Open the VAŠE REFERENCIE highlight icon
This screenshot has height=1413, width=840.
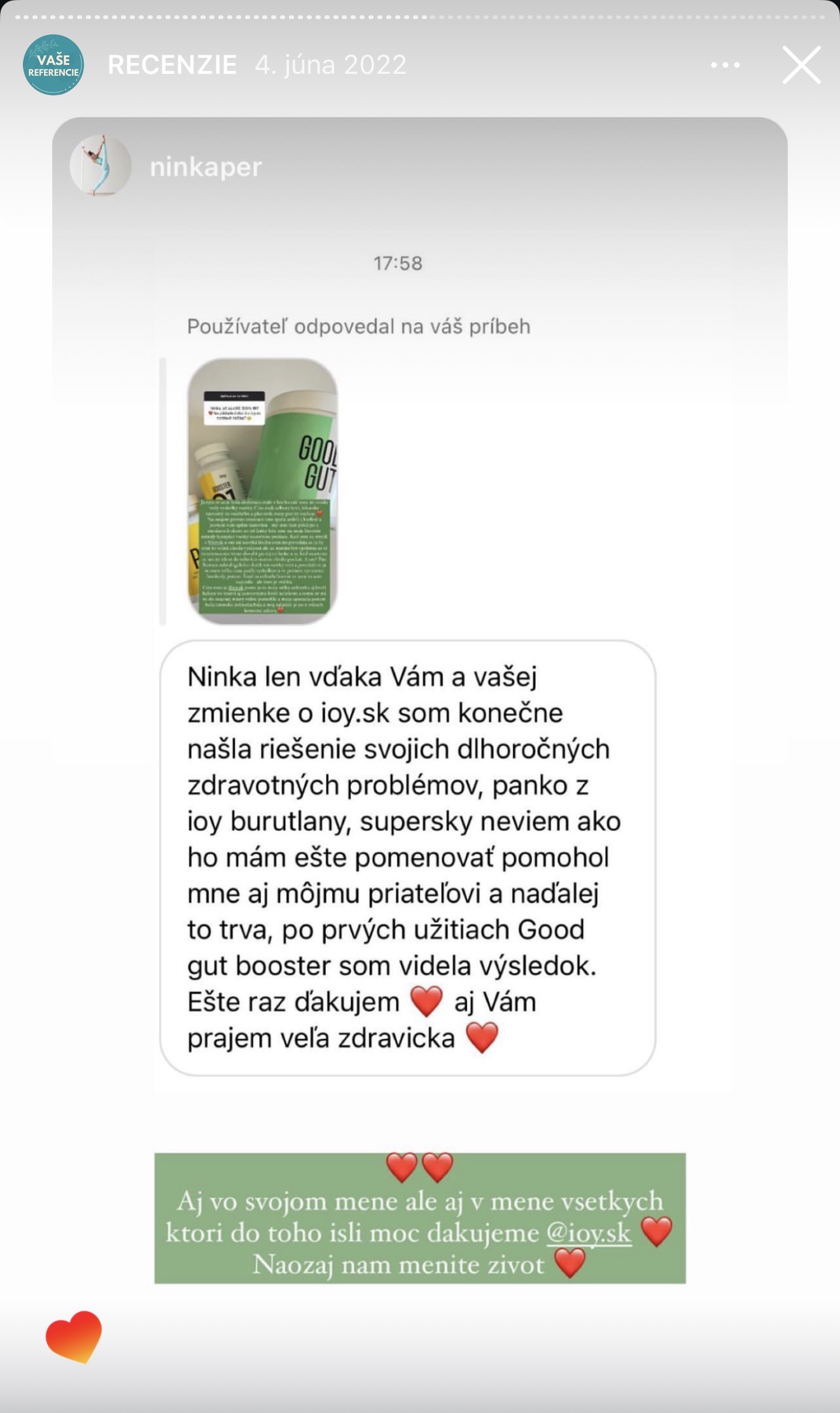click(53, 64)
